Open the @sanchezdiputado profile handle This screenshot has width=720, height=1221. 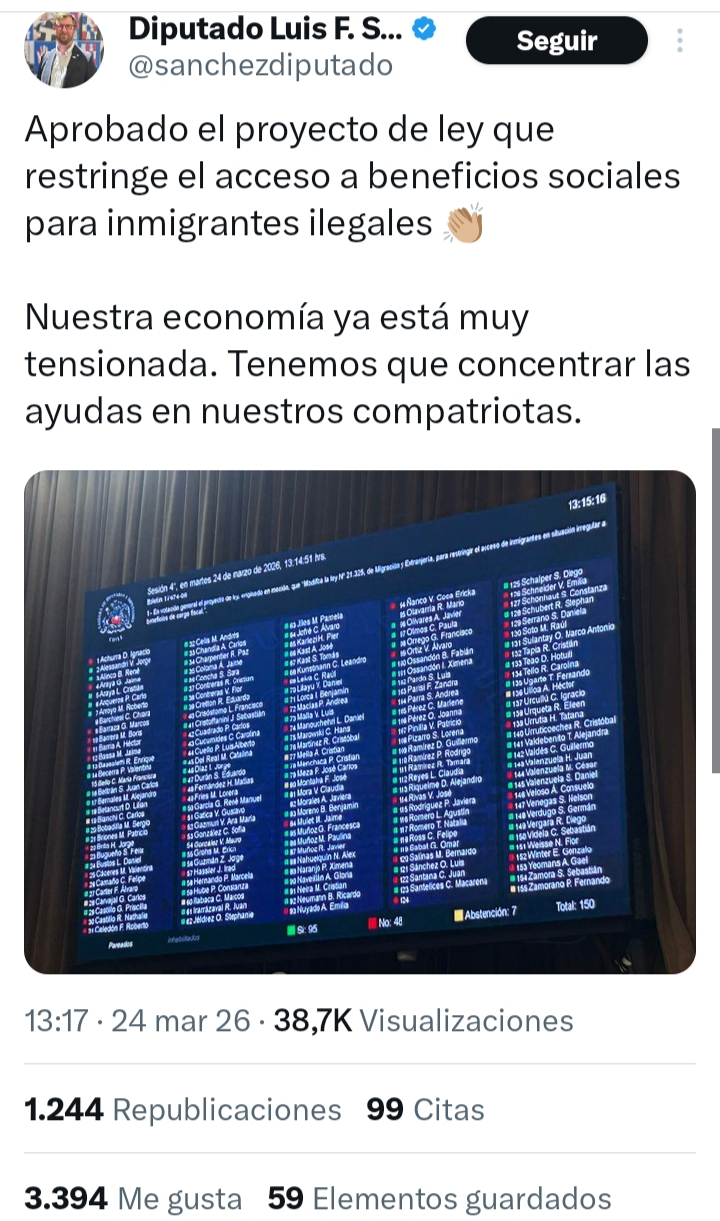[261, 66]
